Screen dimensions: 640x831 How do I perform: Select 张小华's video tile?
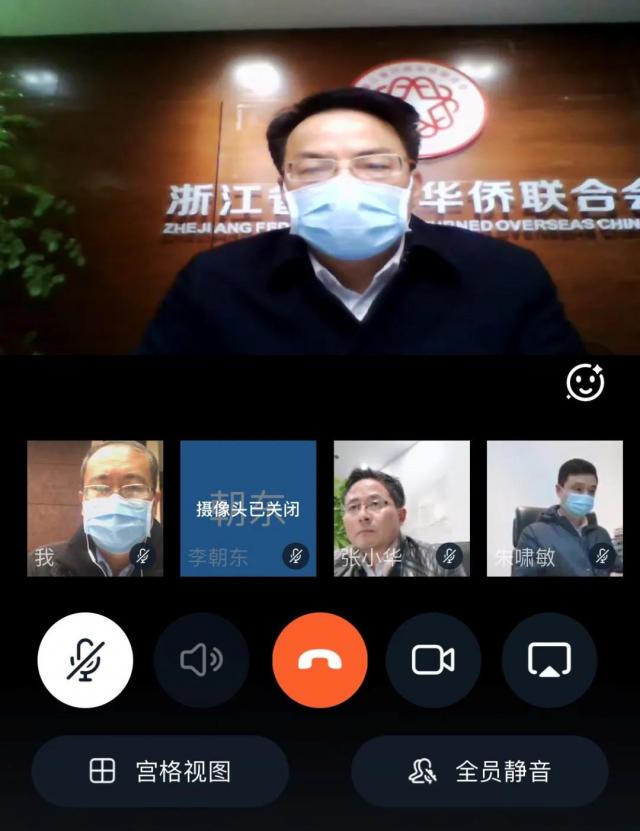[401, 508]
